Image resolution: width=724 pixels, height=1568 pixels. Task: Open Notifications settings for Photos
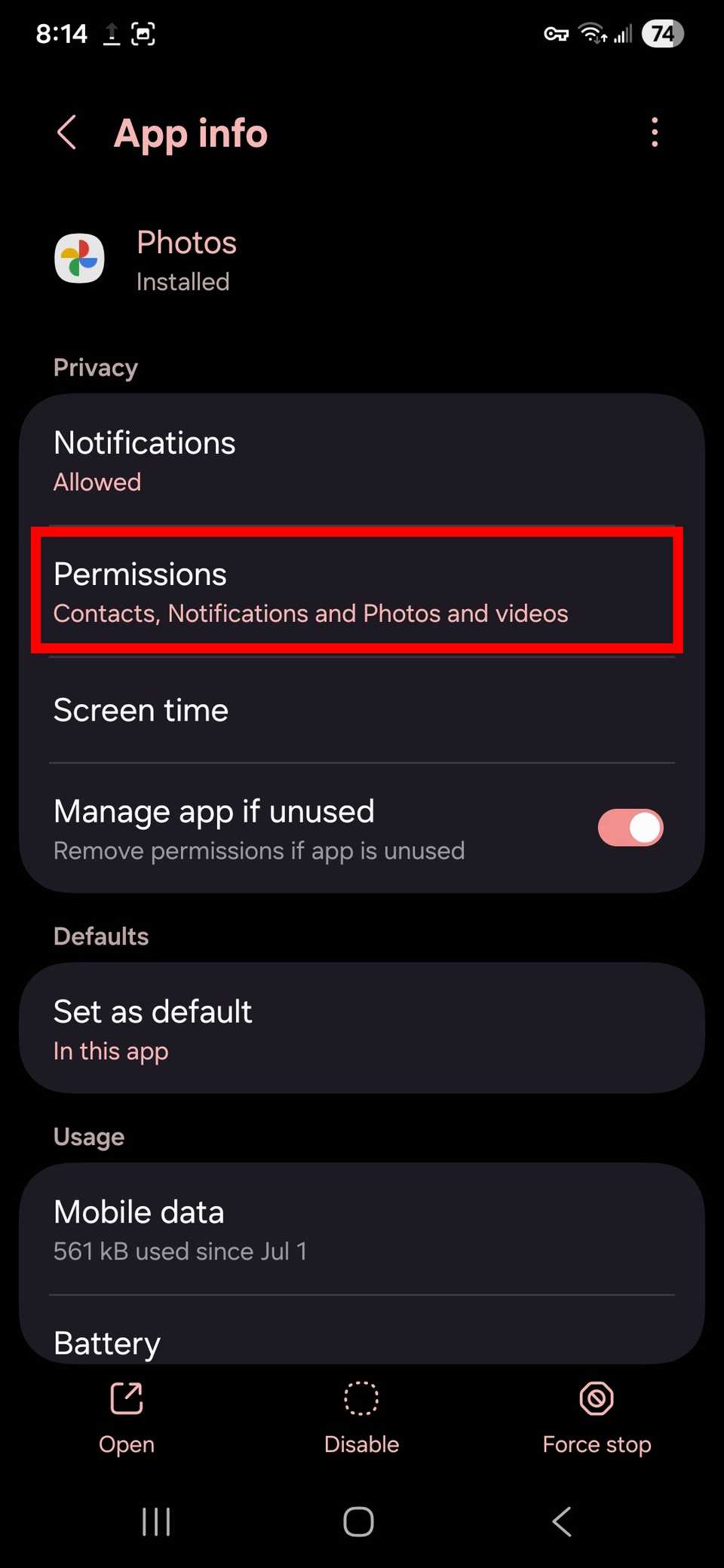(362, 461)
